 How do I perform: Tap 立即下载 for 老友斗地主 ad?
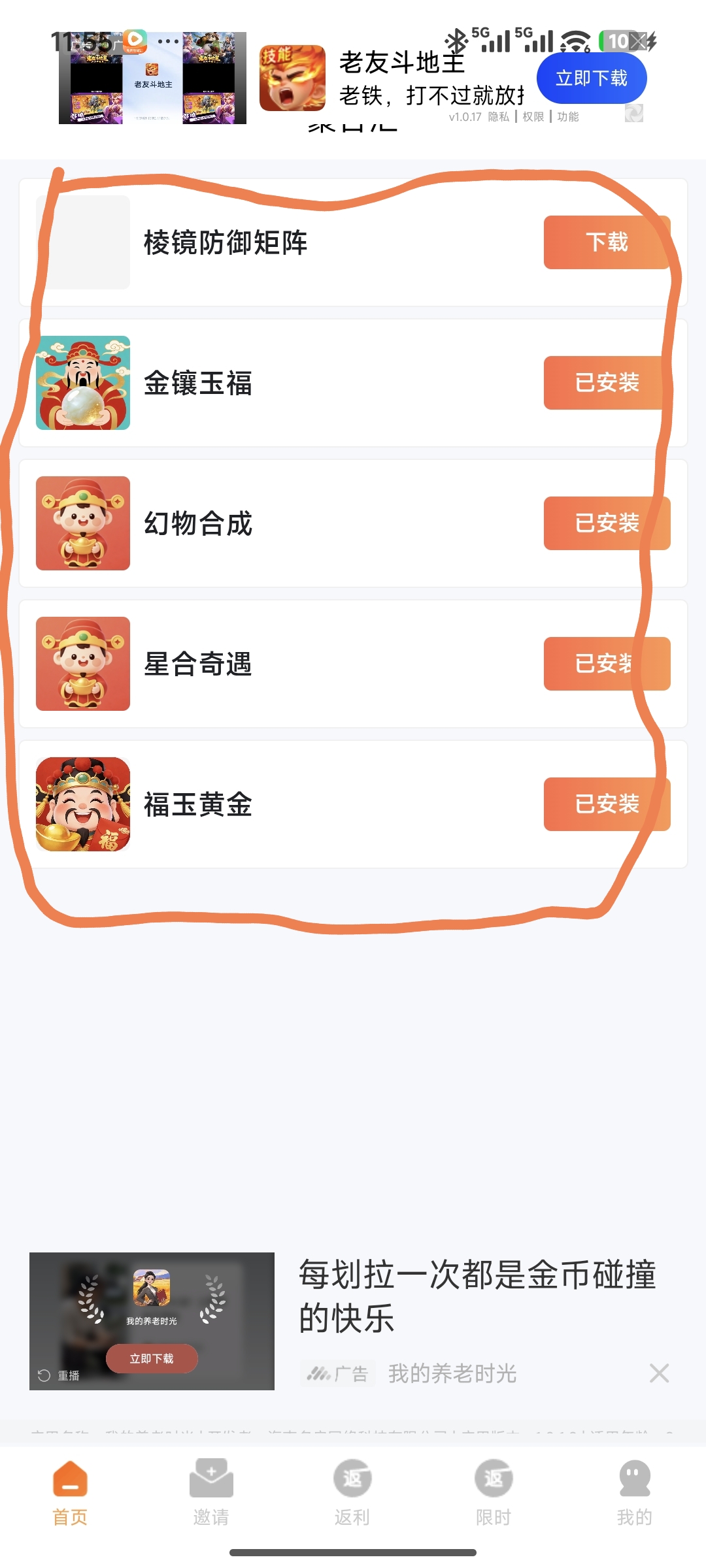click(592, 78)
